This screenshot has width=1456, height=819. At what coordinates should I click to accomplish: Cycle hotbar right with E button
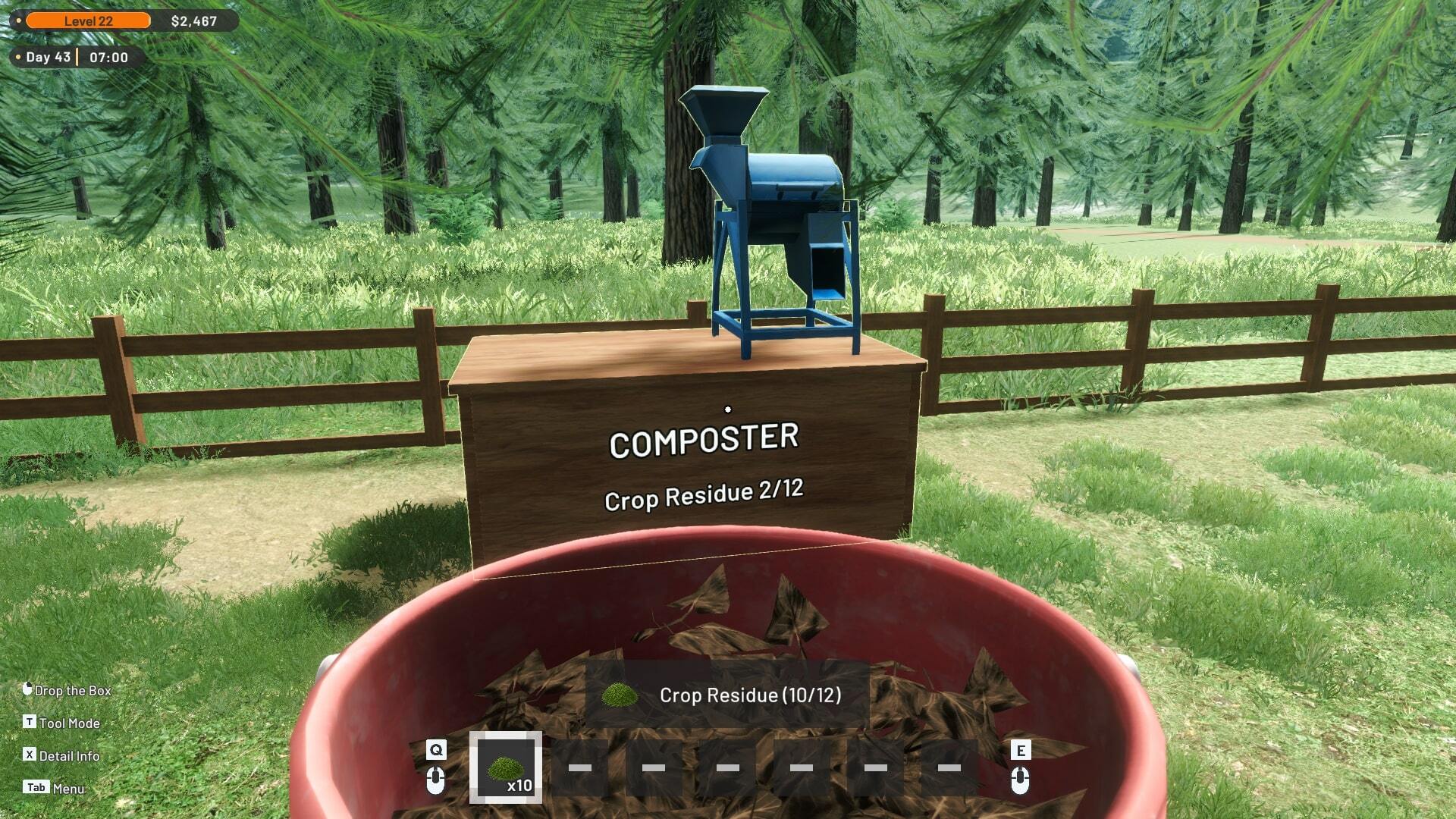click(1020, 751)
